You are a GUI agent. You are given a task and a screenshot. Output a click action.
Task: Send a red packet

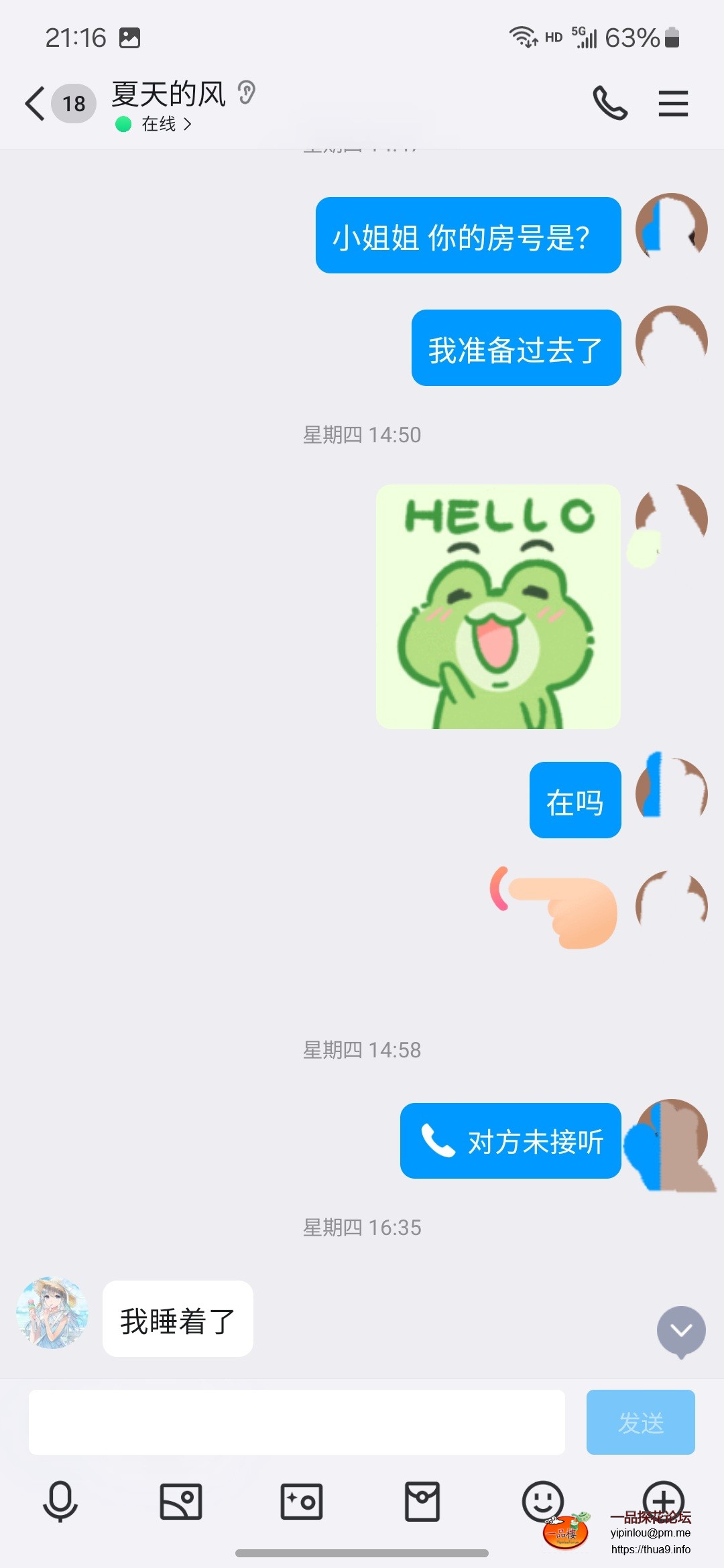click(424, 1499)
